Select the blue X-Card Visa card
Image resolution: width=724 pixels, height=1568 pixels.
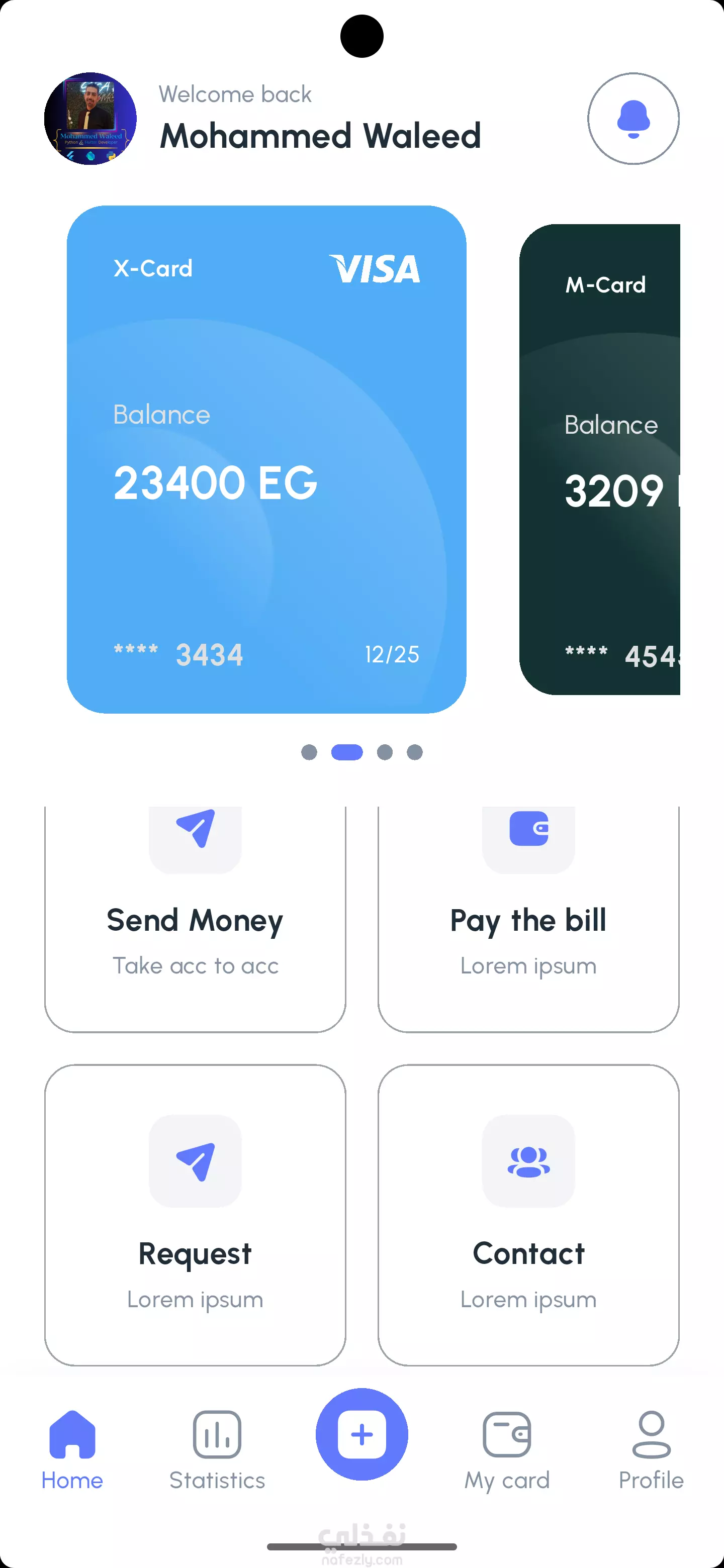pyautogui.click(x=266, y=459)
